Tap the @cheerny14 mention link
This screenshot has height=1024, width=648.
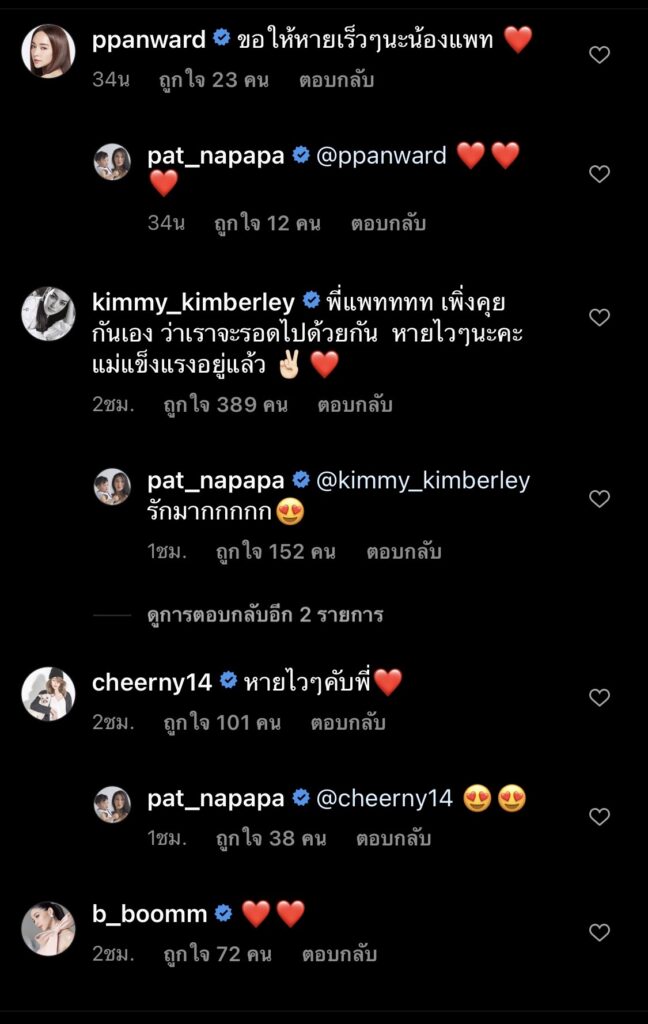385,798
